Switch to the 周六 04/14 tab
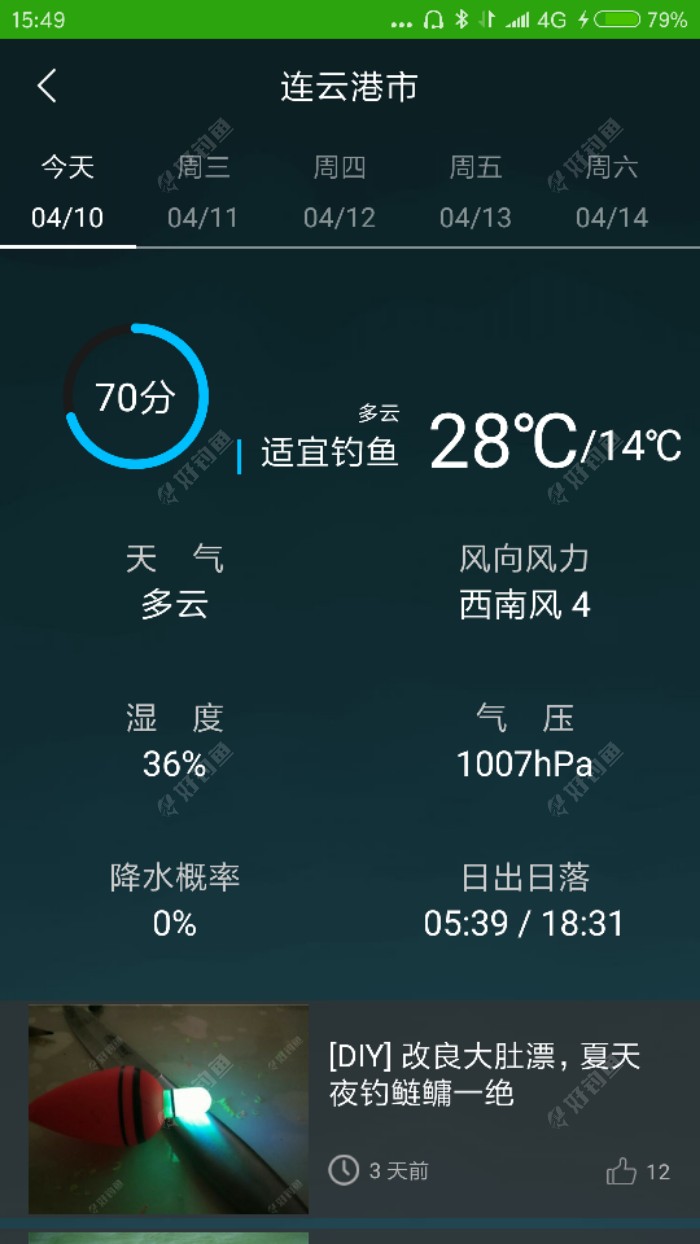Image resolution: width=700 pixels, height=1244 pixels. click(612, 193)
